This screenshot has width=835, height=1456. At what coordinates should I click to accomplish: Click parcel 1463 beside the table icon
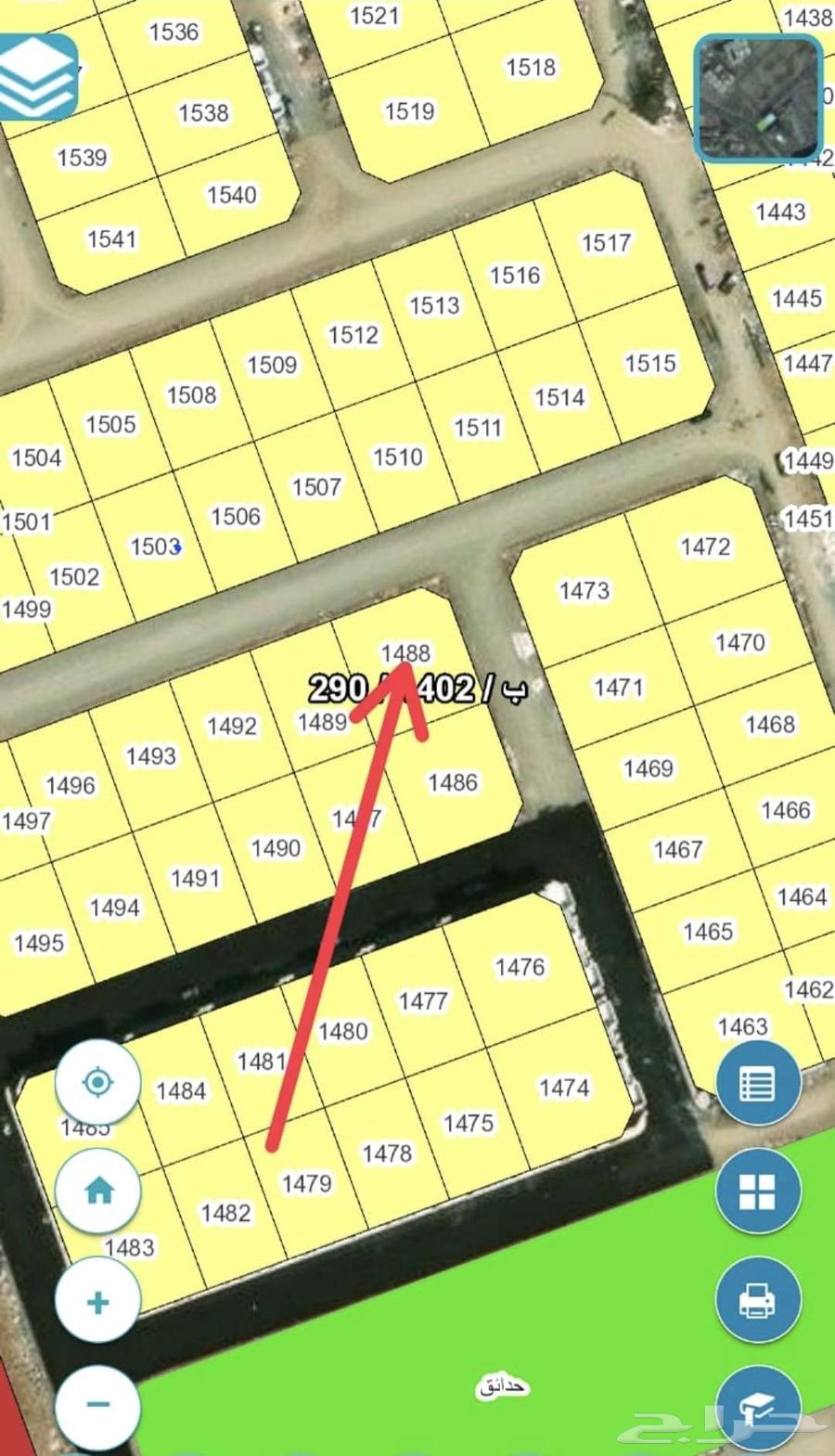point(744,1027)
